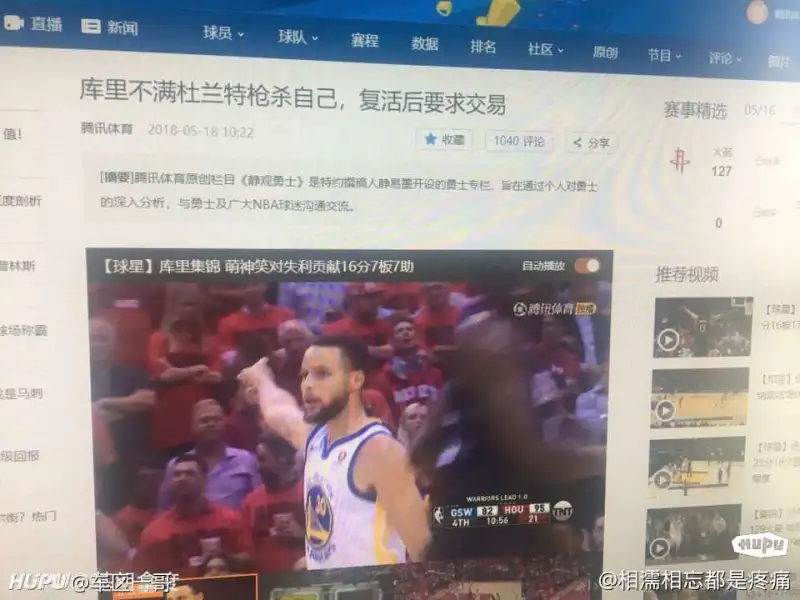Select the 05/16 date in 赛事精选
Image resolution: width=800 pixels, height=600 pixels.
[759, 110]
